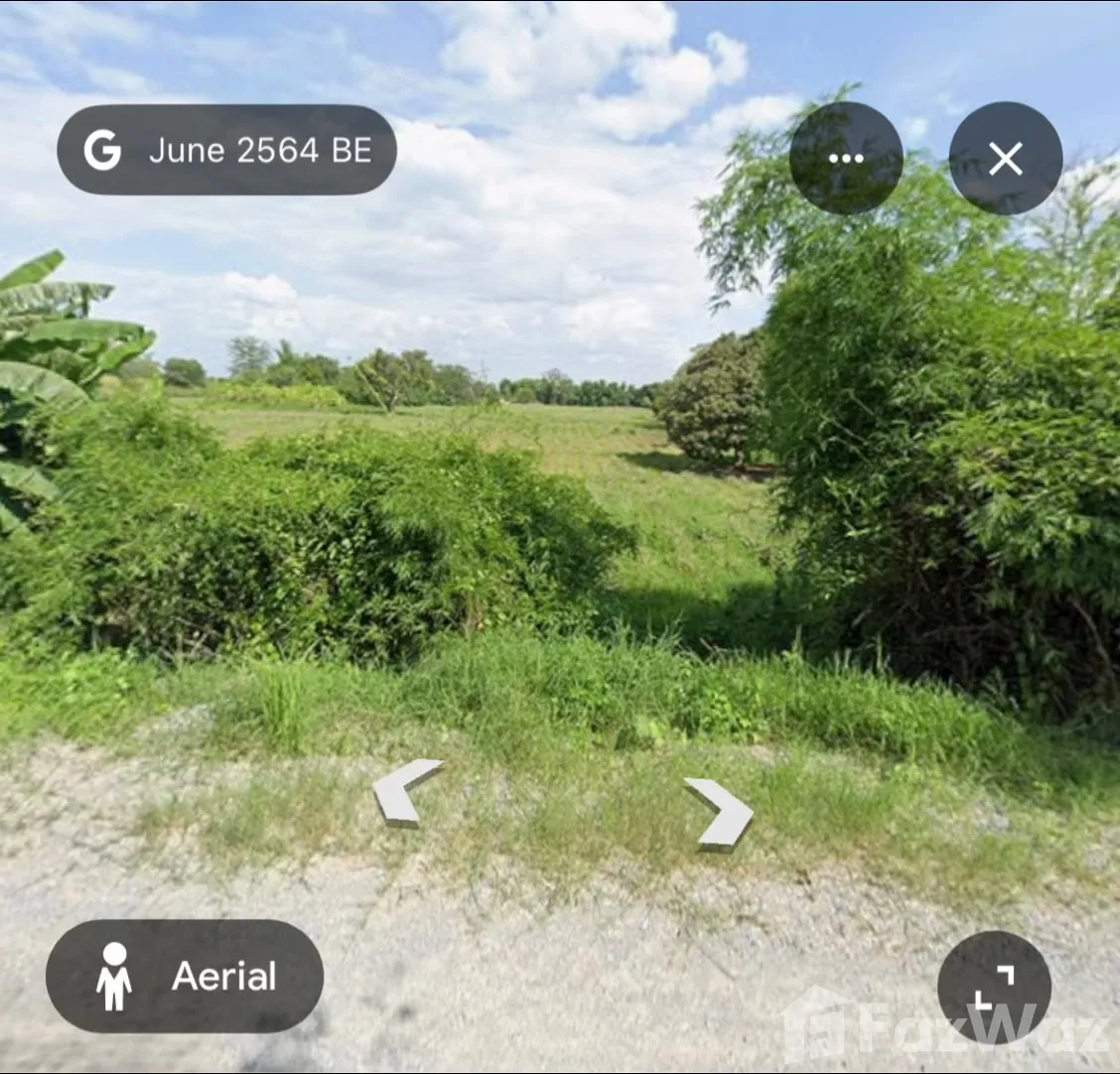
Task: Open the three-dot overflow menu
Action: (x=845, y=159)
